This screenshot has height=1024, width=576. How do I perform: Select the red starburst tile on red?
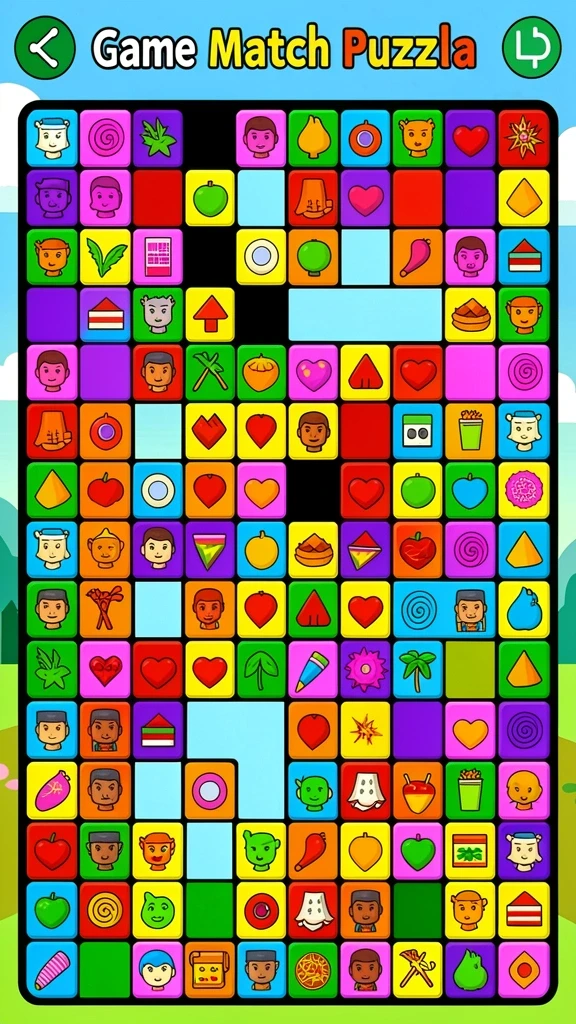tap(524, 138)
